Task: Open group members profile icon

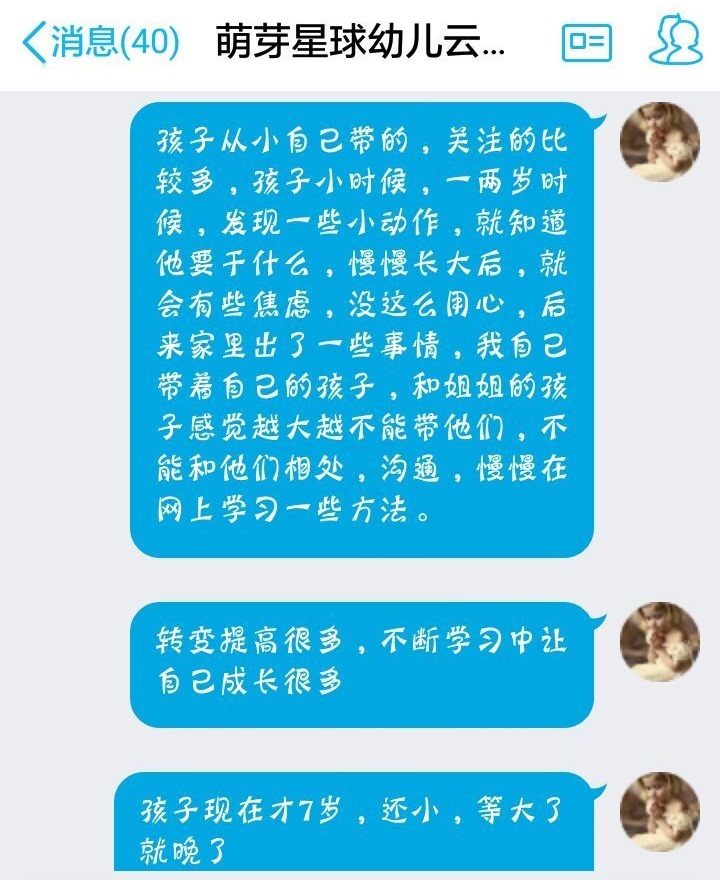Action: pyautogui.click(x=675, y=42)
